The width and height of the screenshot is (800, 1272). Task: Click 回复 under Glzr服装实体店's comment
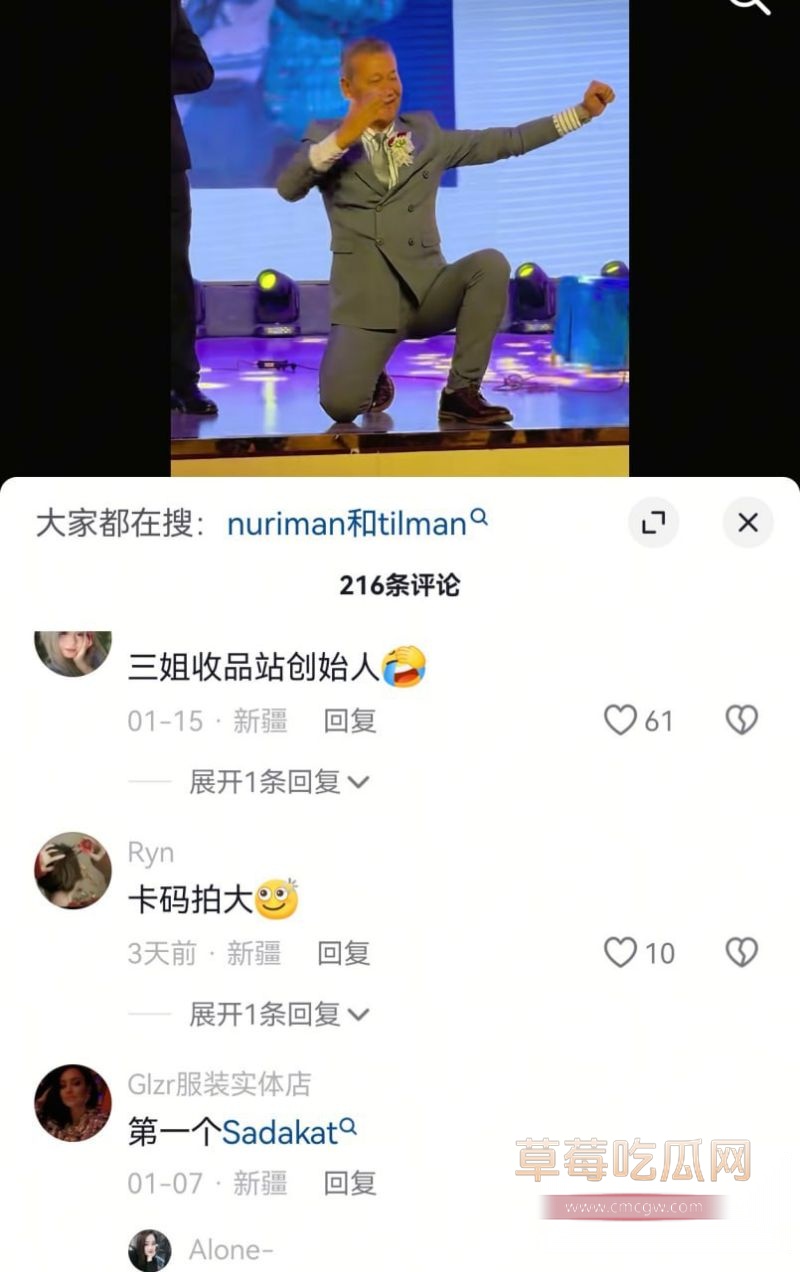click(x=348, y=1183)
